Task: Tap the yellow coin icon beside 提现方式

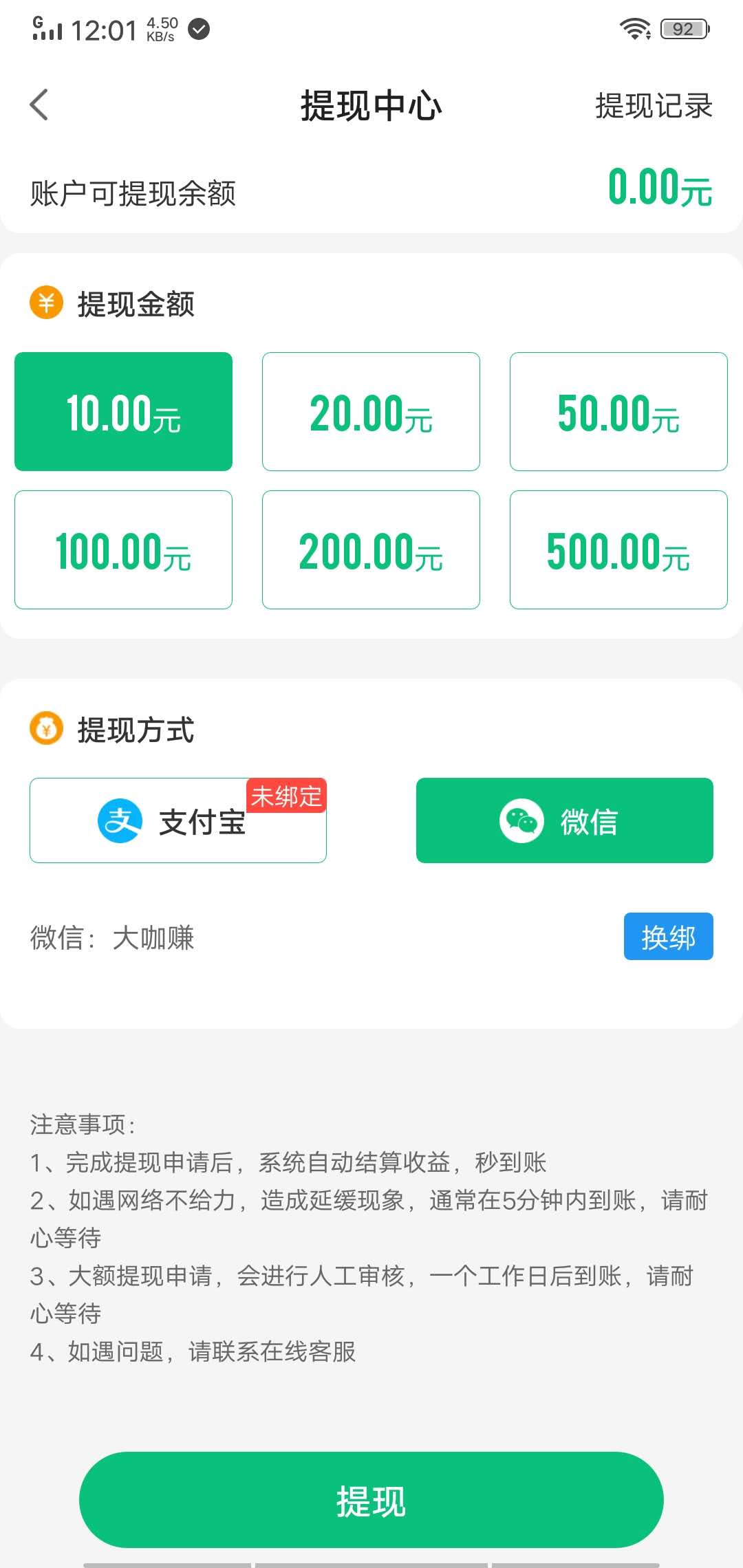Action: point(46,729)
